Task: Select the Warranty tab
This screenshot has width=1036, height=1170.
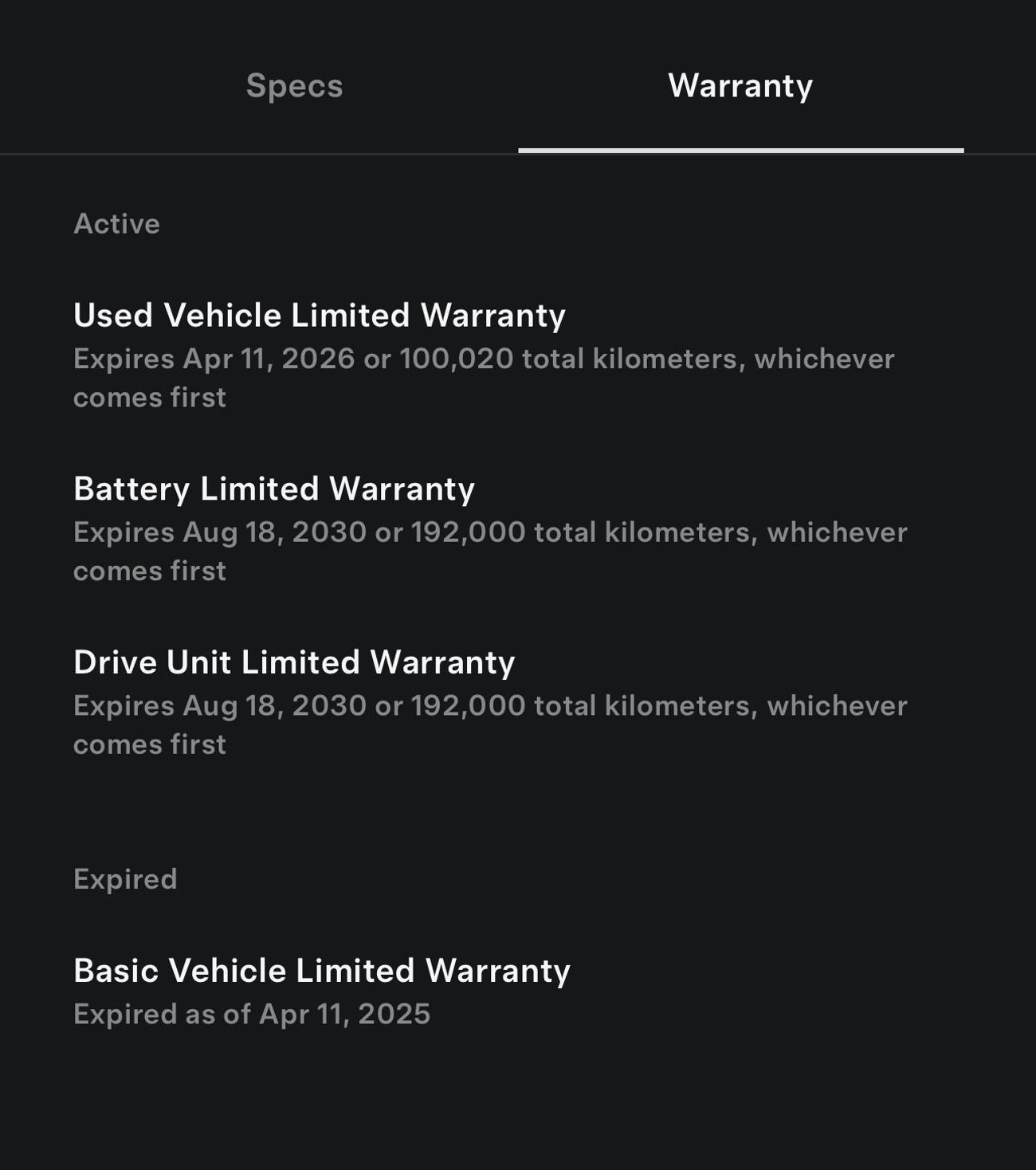Action: [x=740, y=86]
